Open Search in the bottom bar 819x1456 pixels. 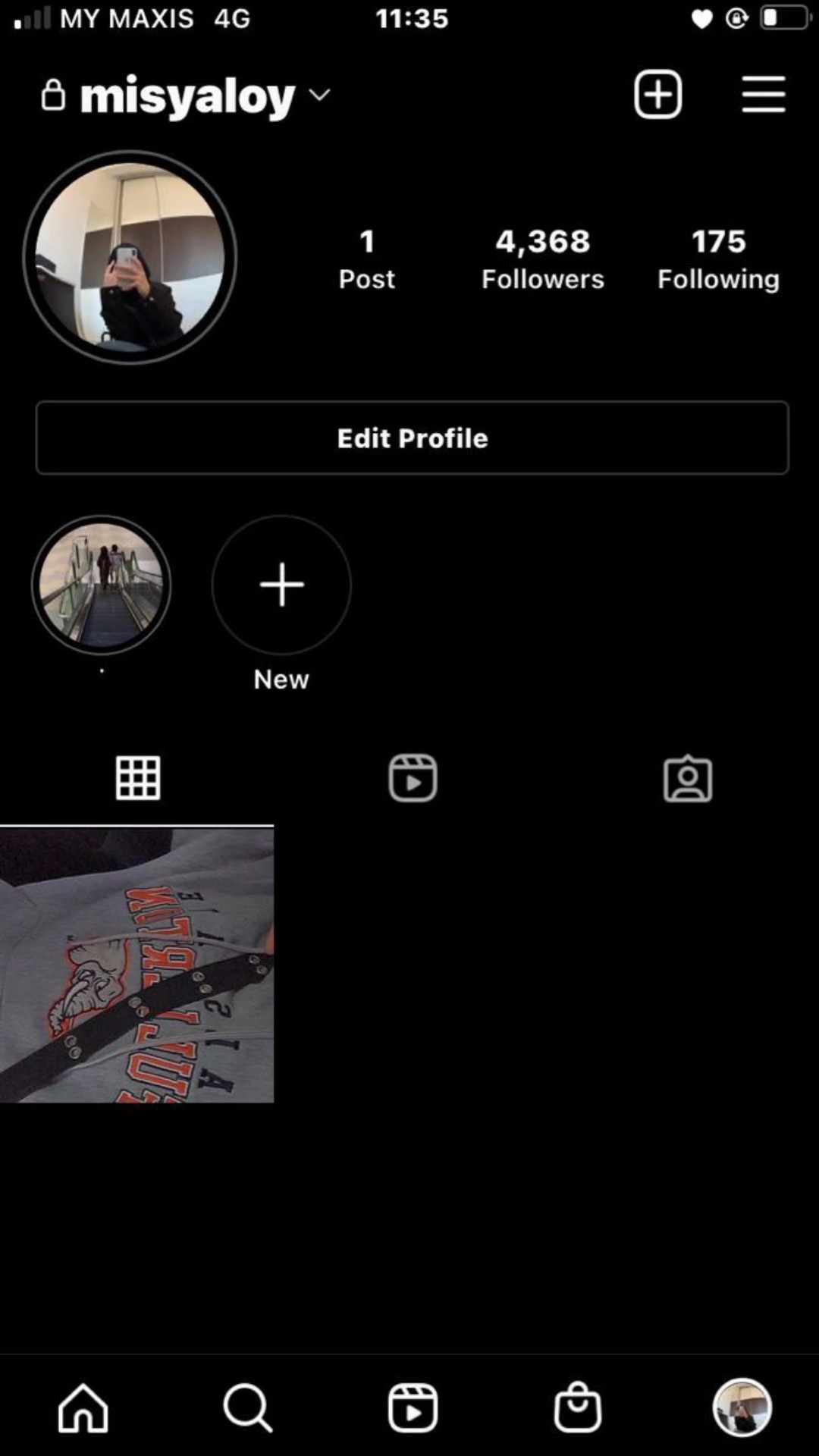247,1408
